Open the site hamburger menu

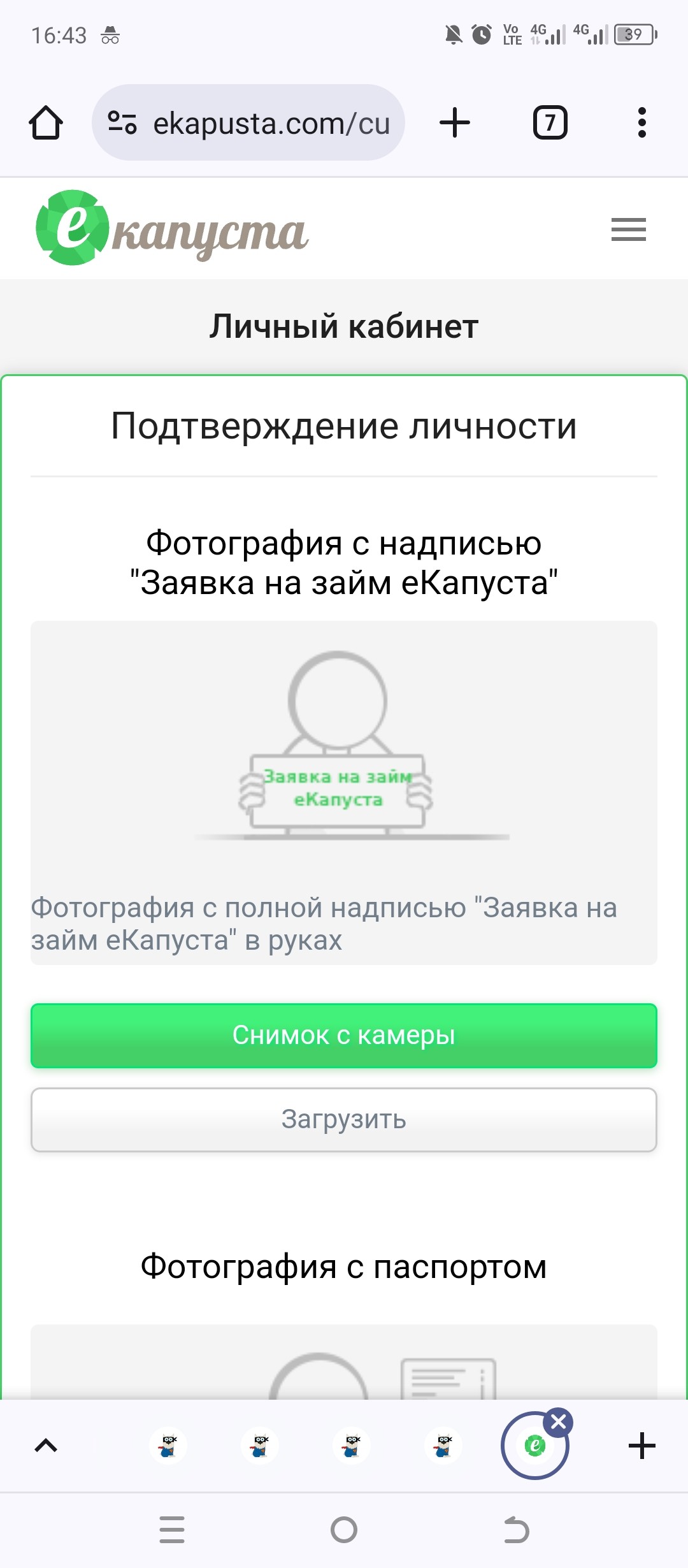coord(629,229)
